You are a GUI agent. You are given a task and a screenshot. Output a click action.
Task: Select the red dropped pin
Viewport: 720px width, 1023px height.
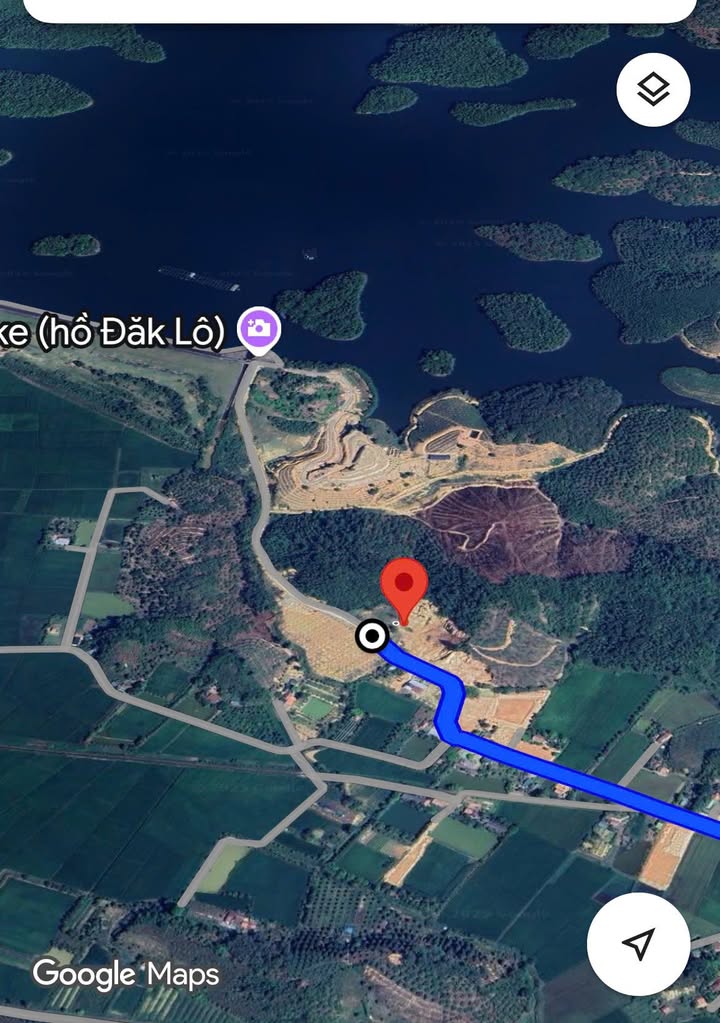click(405, 586)
